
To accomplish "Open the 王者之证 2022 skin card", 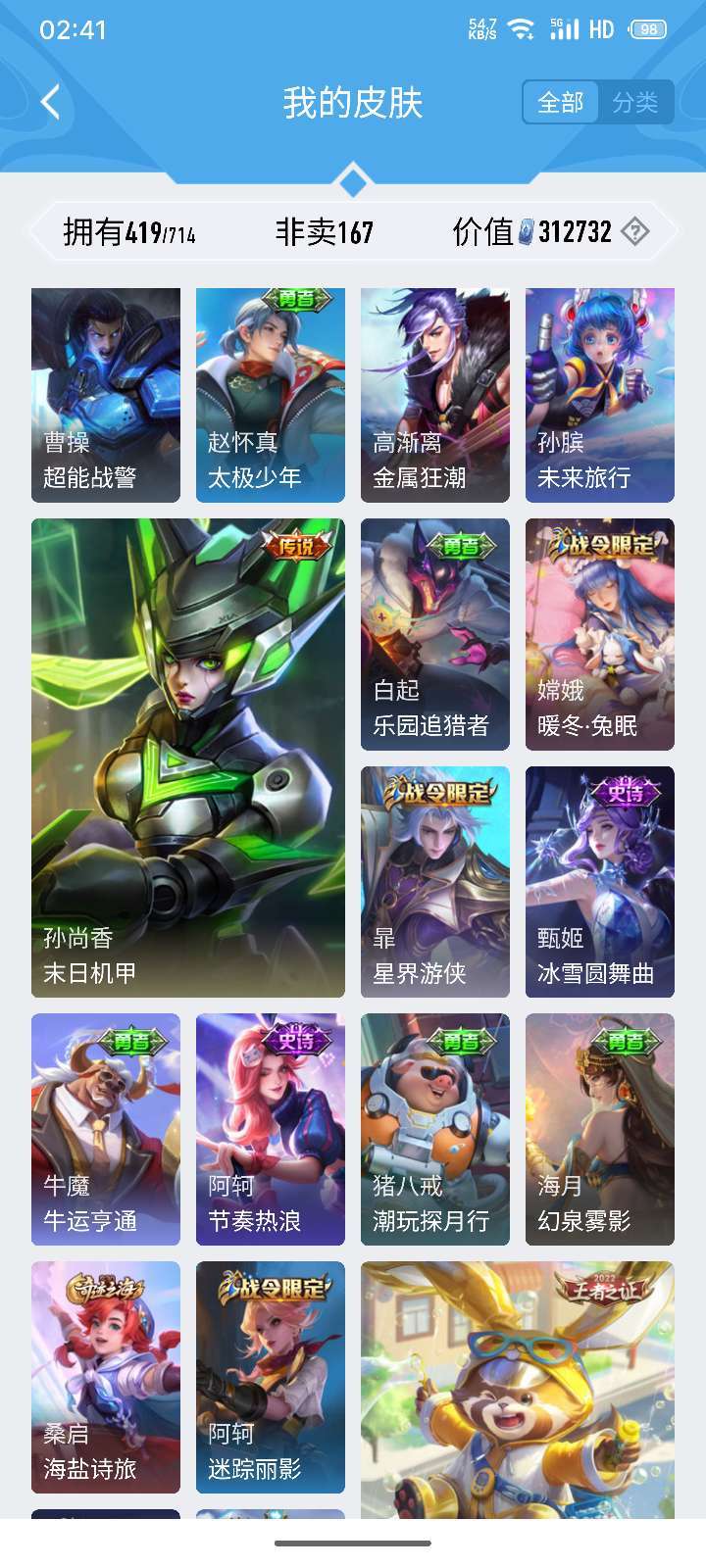I will pyautogui.click(x=518, y=1390).
